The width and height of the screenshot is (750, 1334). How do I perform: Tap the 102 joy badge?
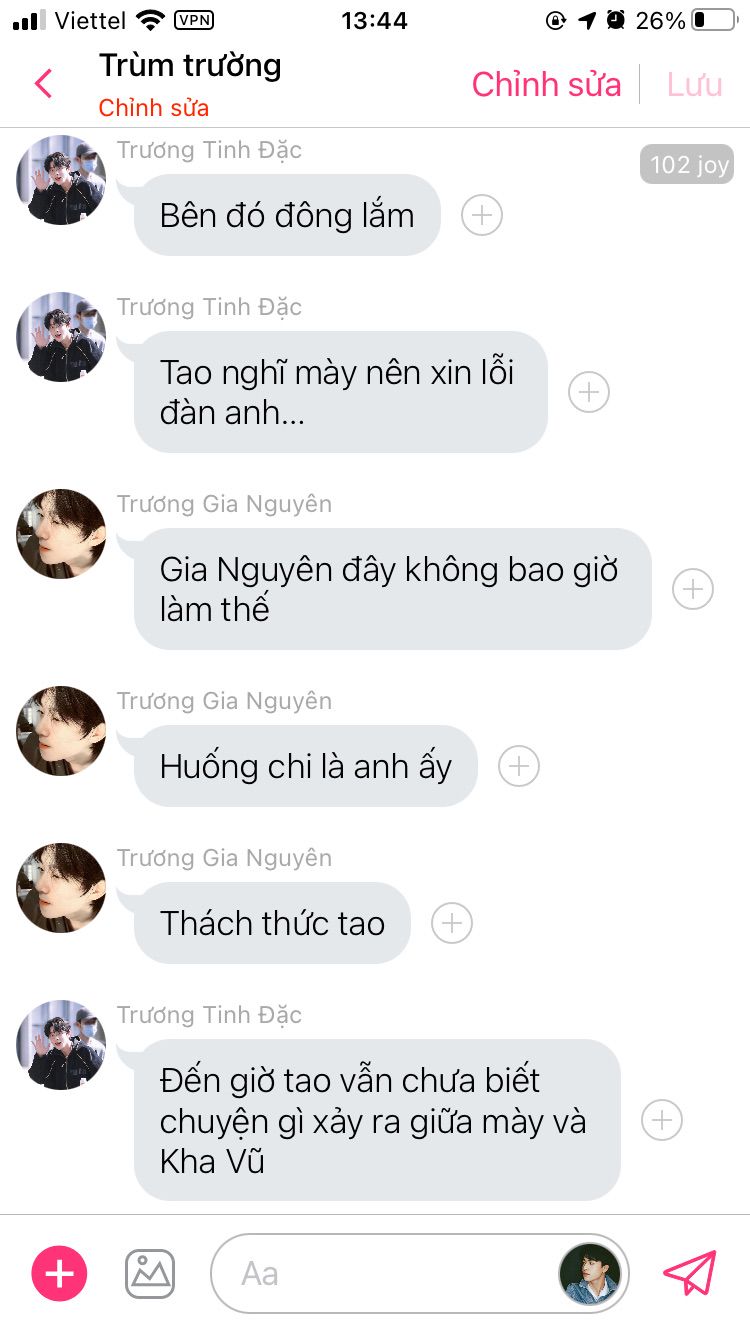point(687,164)
